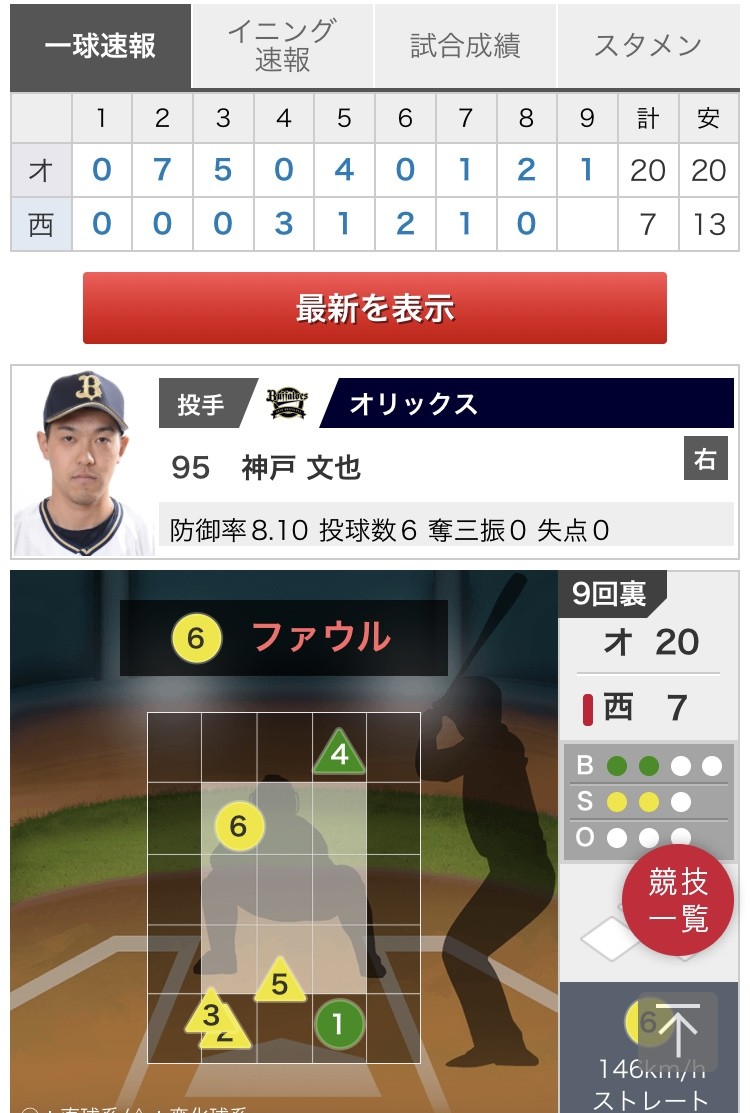Open the 競技一覧 floating button
The height and width of the screenshot is (1113, 750).
click(x=678, y=900)
